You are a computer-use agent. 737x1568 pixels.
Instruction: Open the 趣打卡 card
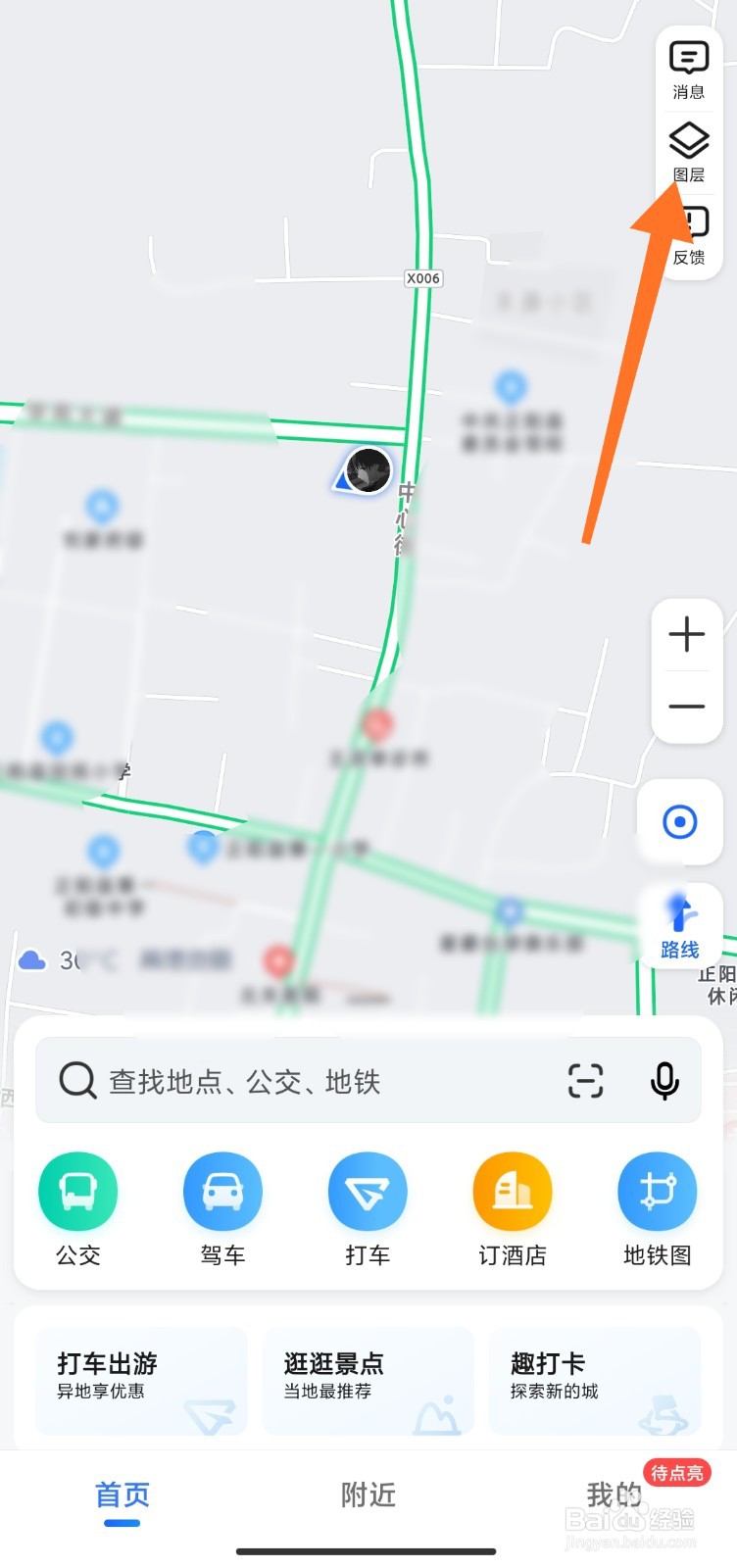595,1381
